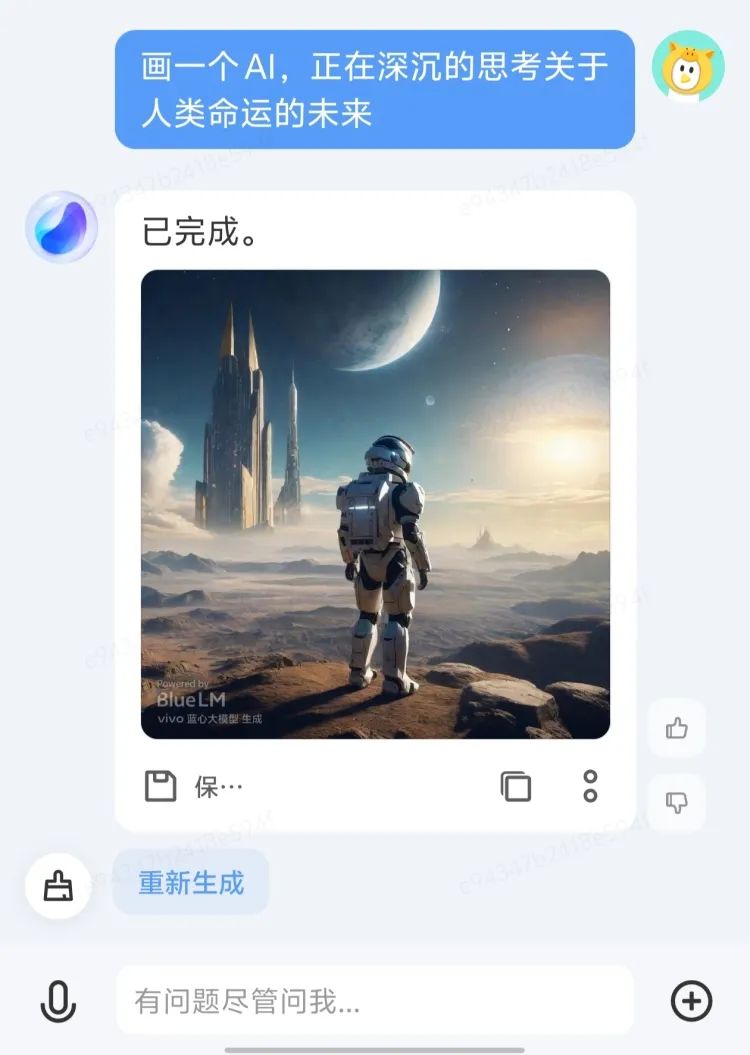750x1055 pixels.
Task: Tap 重新生成 to regenerate the image
Action: tap(191, 882)
